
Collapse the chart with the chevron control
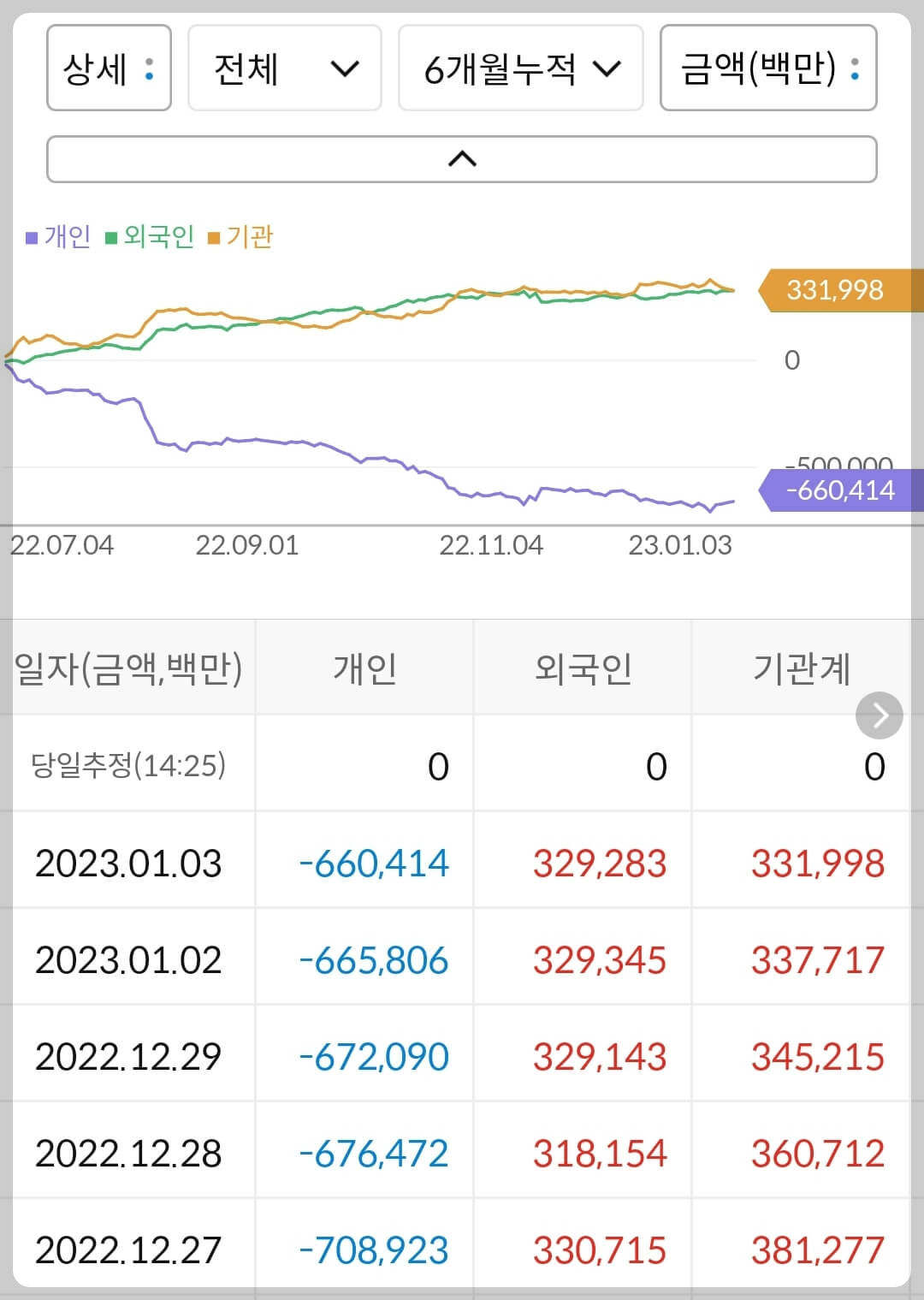[x=462, y=159]
